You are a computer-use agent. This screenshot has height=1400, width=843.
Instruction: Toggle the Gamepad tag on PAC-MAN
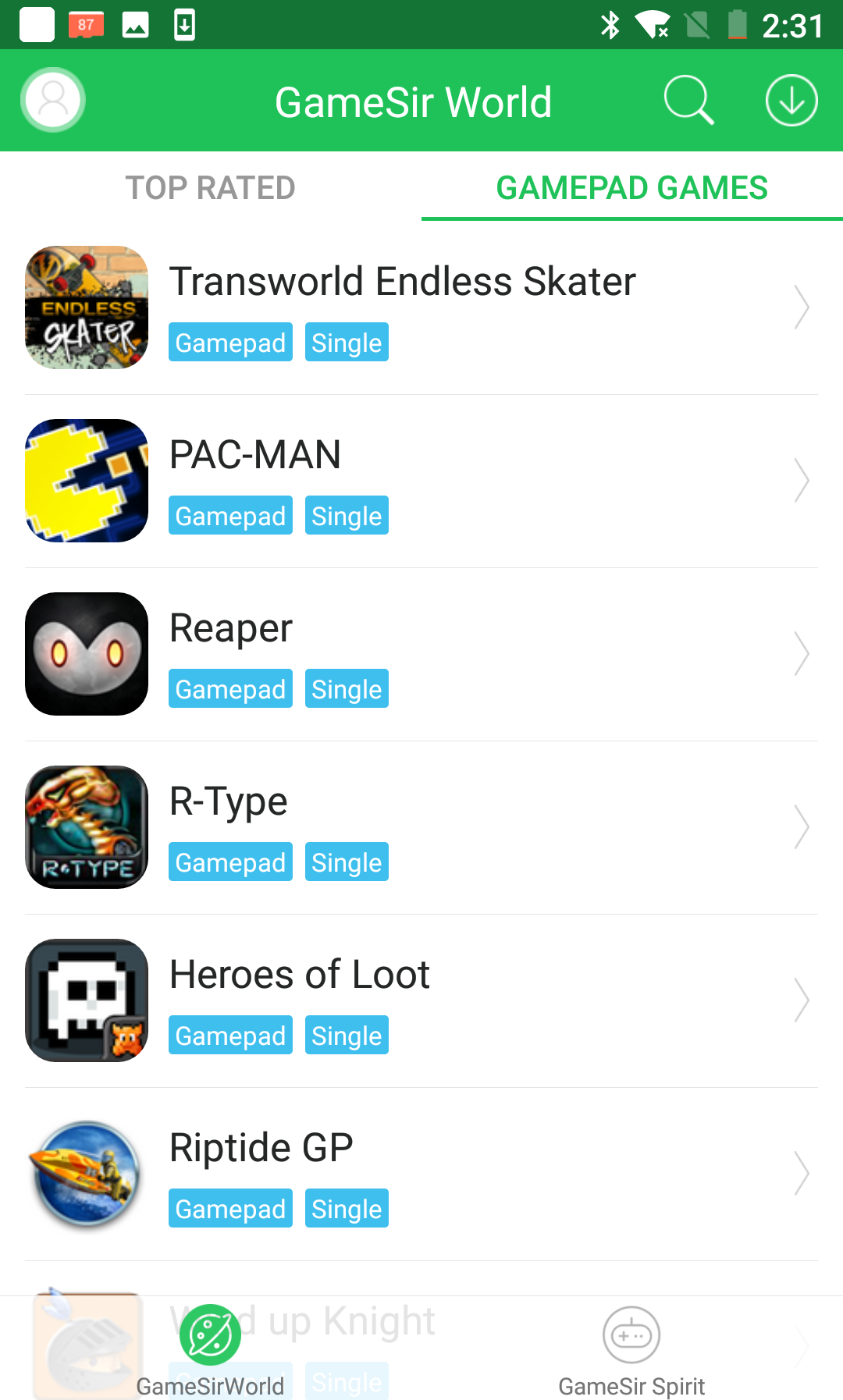pyautogui.click(x=230, y=515)
